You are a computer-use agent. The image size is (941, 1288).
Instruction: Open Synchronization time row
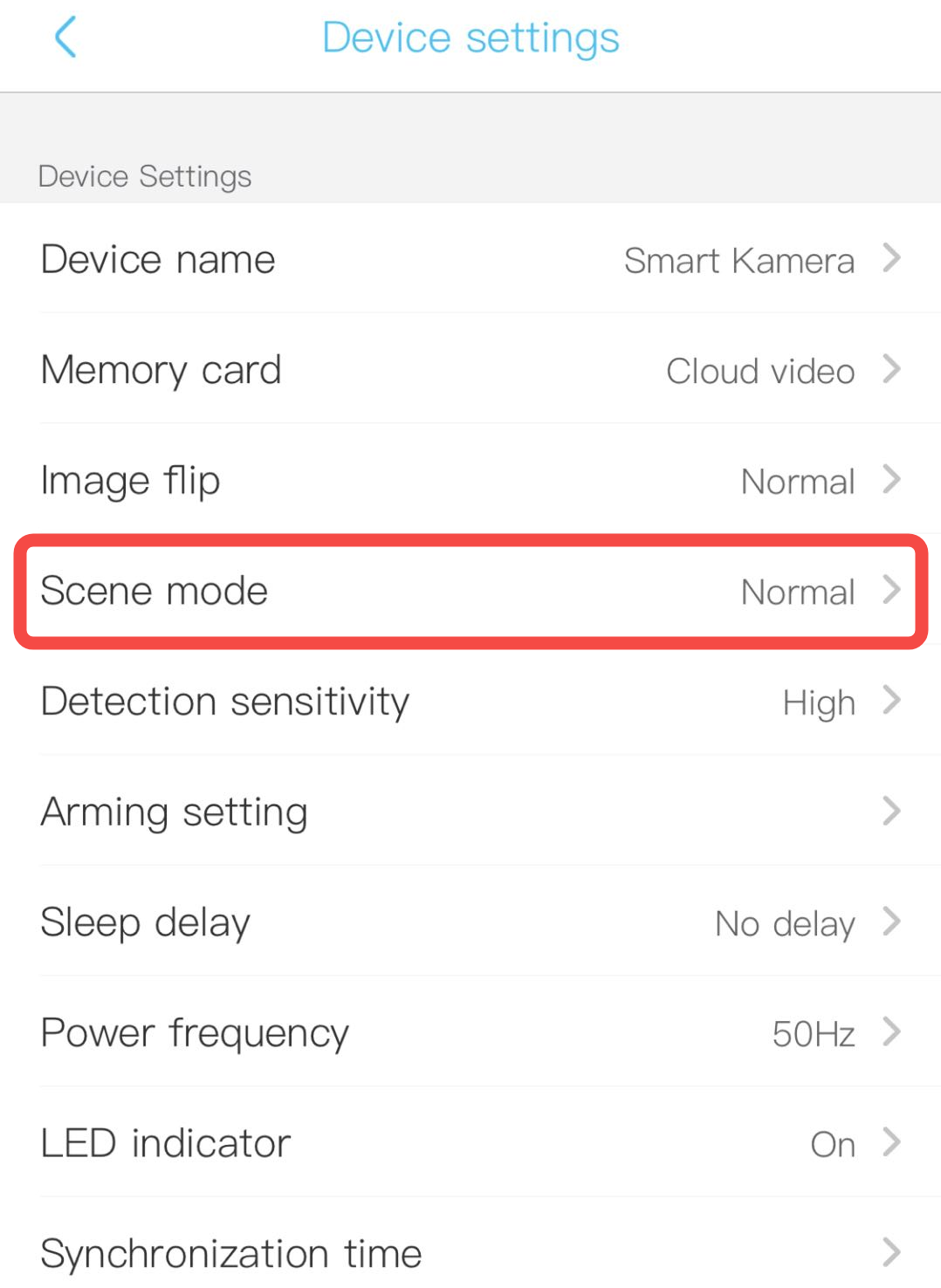tap(470, 1253)
